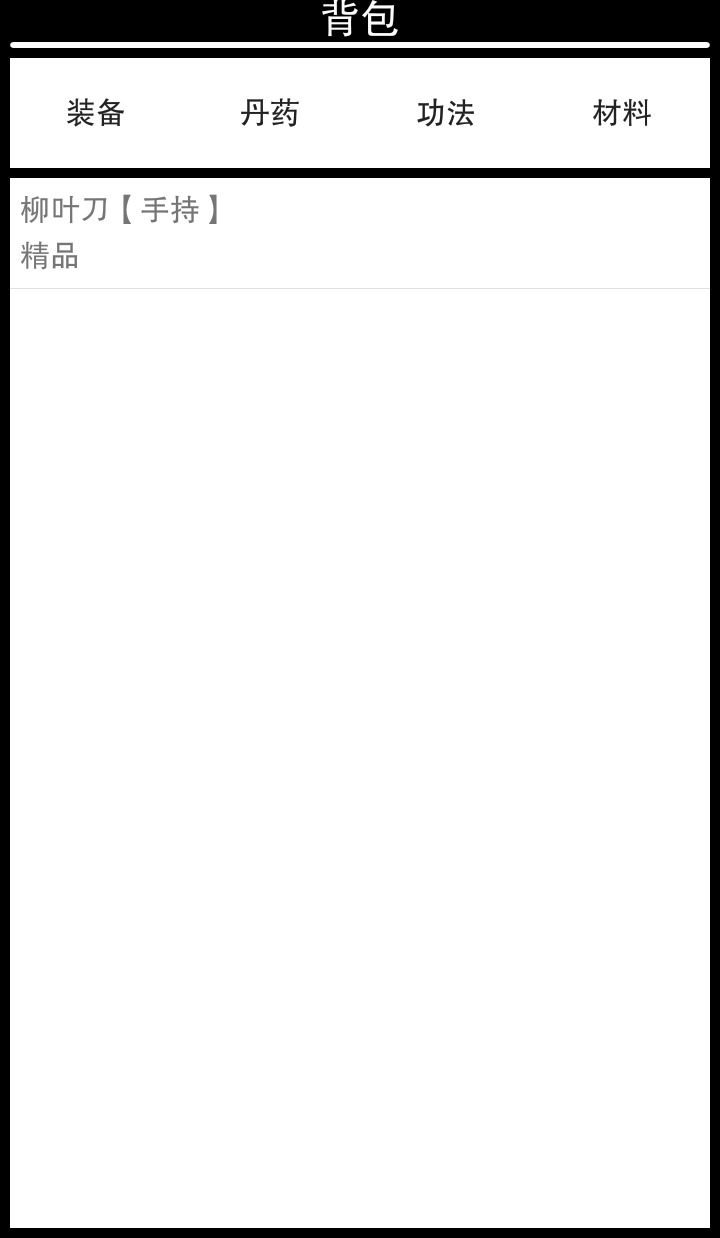The height and width of the screenshot is (1238, 720).
Task: Open the 丹药 tab
Action: [x=270, y=113]
